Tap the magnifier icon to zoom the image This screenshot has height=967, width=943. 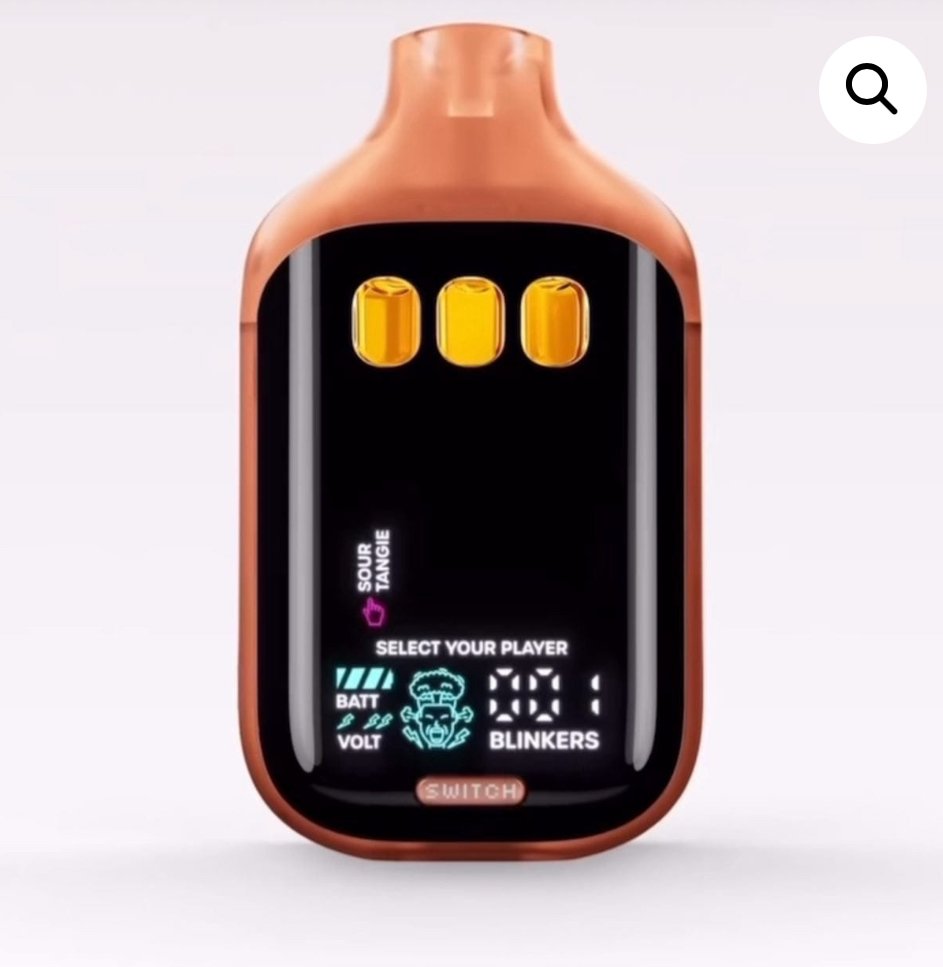[x=871, y=91]
